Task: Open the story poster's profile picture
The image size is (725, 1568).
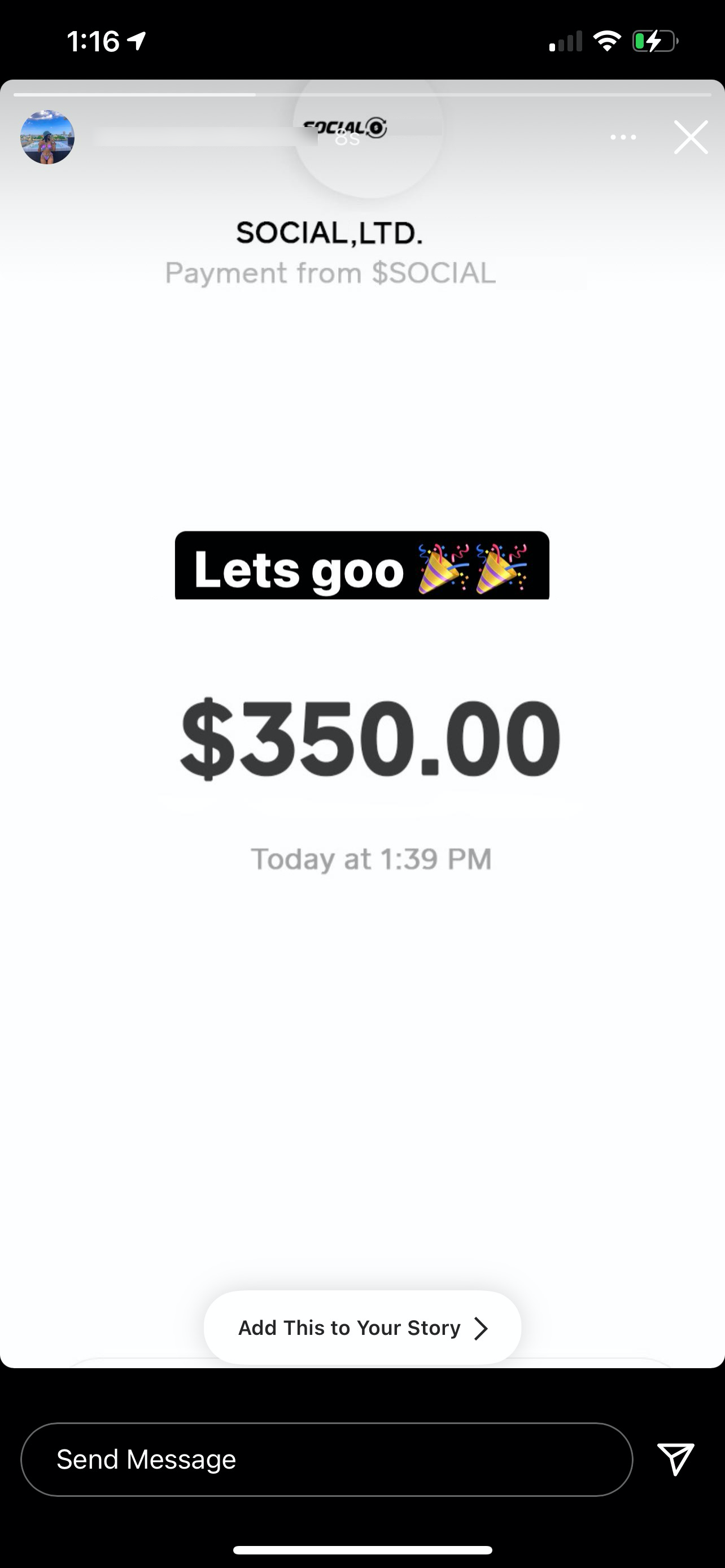Action: tap(47, 137)
